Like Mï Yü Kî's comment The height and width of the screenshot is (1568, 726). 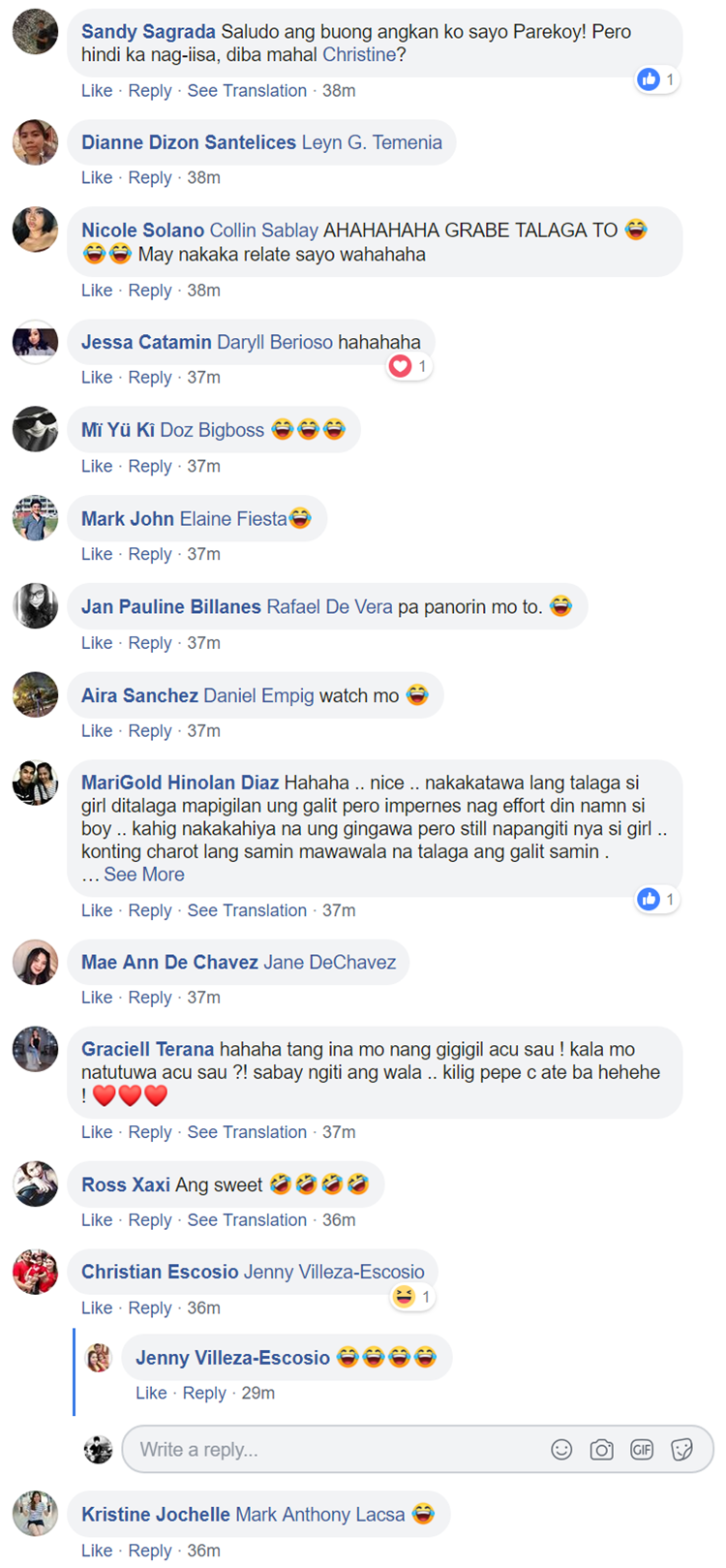pyautogui.click(x=97, y=466)
